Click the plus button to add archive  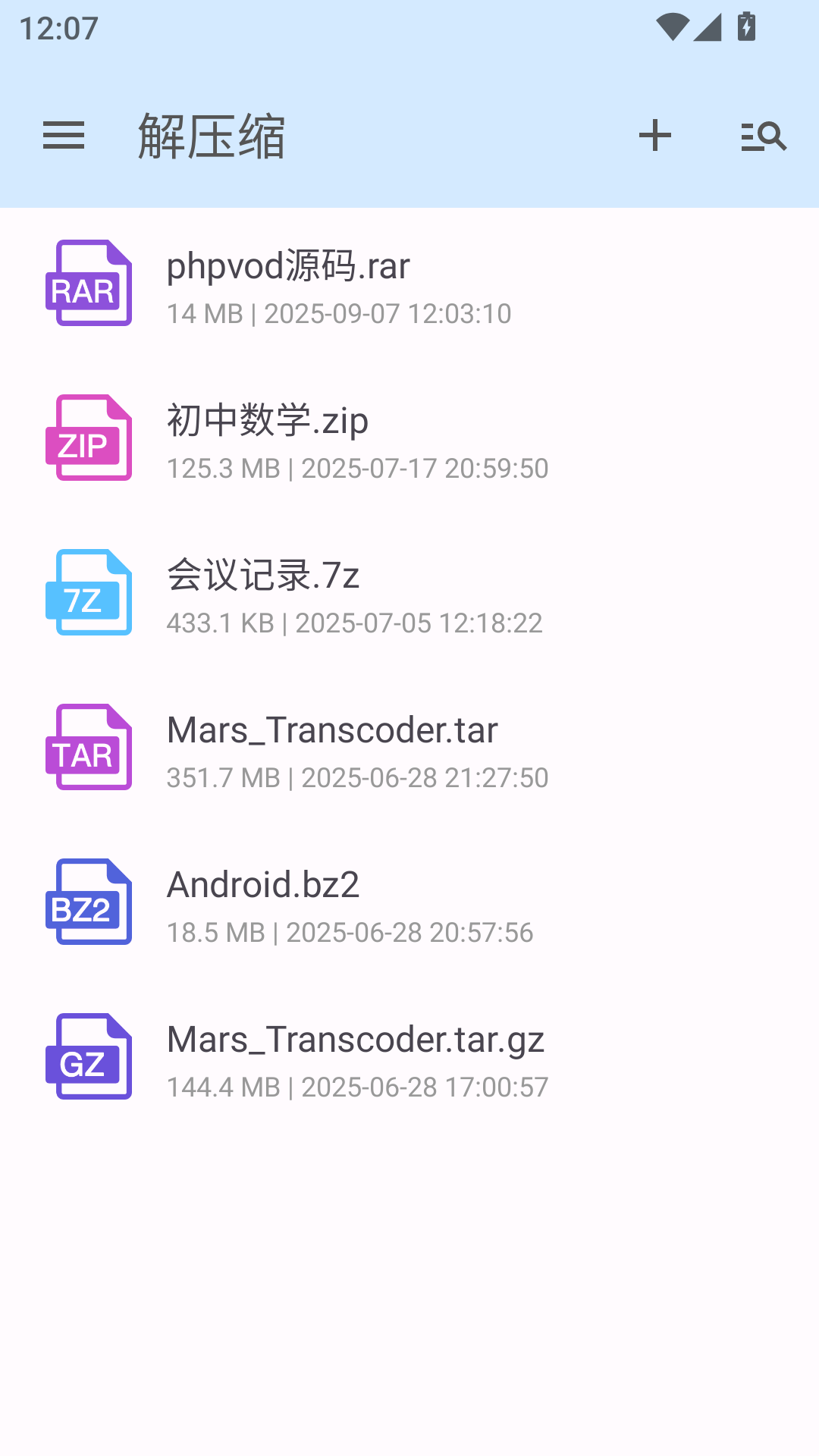655,135
